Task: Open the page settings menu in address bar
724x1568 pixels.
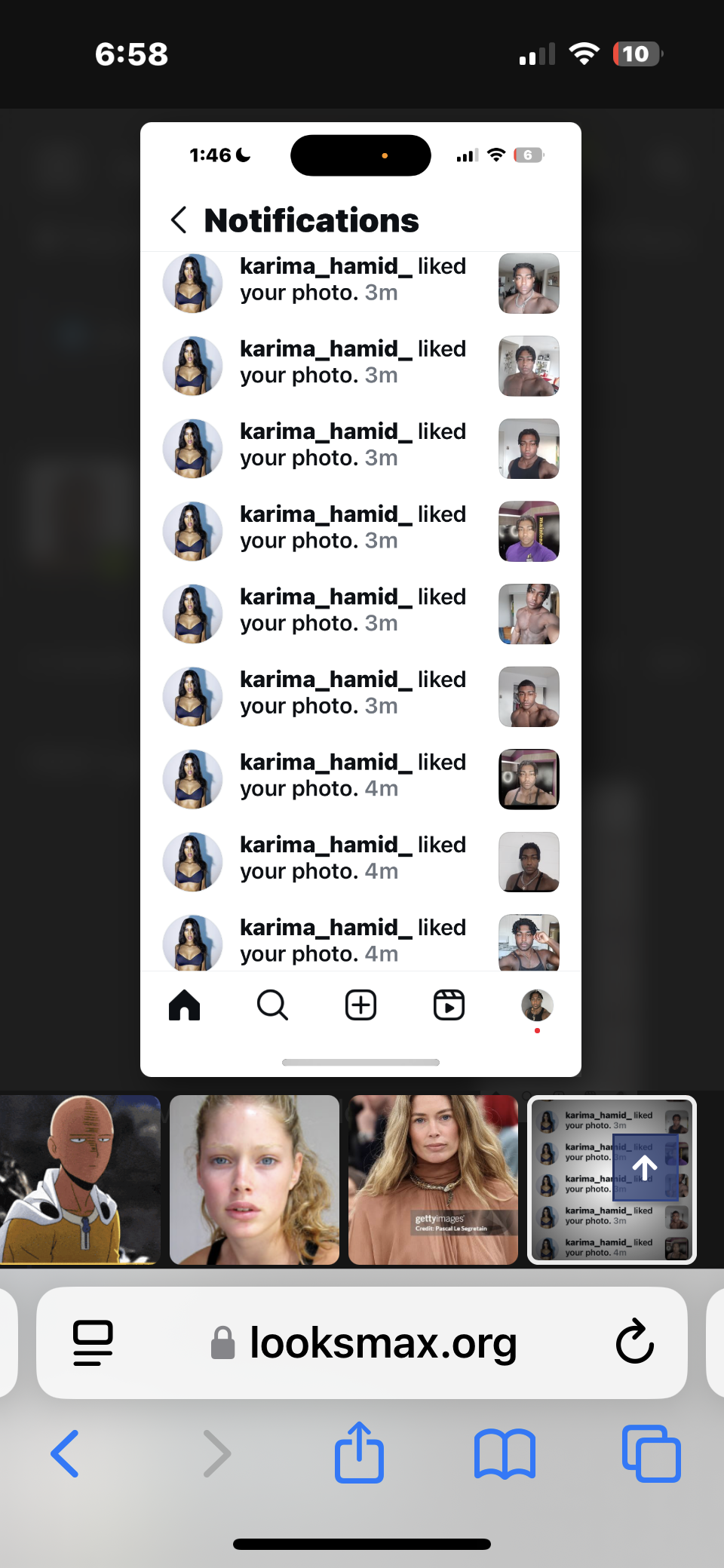Action: coord(93,1342)
